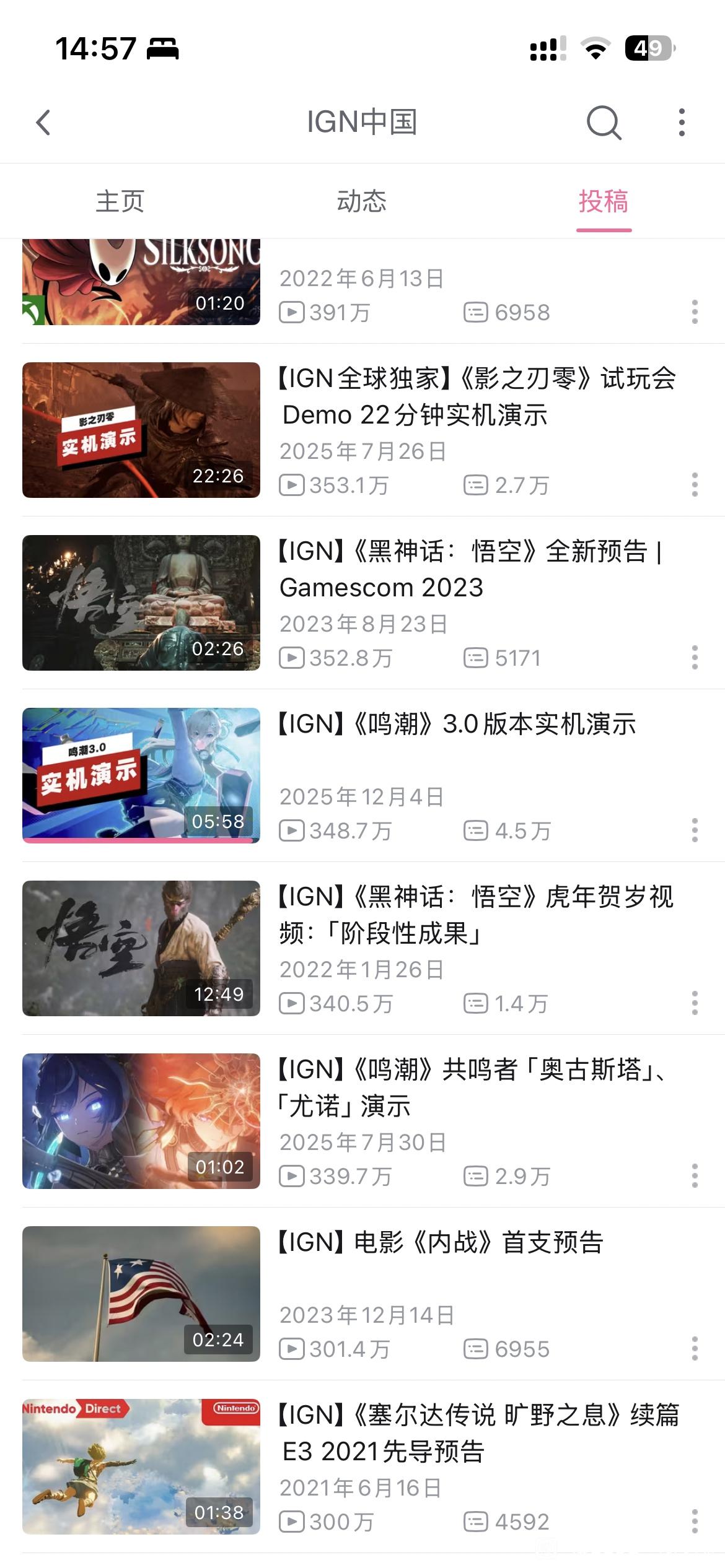Screen dimensions: 725x1568
Task: Play 《塞尔达传说 旷野之息》续篇 E3 2021 trailer
Action: [x=141, y=1466]
